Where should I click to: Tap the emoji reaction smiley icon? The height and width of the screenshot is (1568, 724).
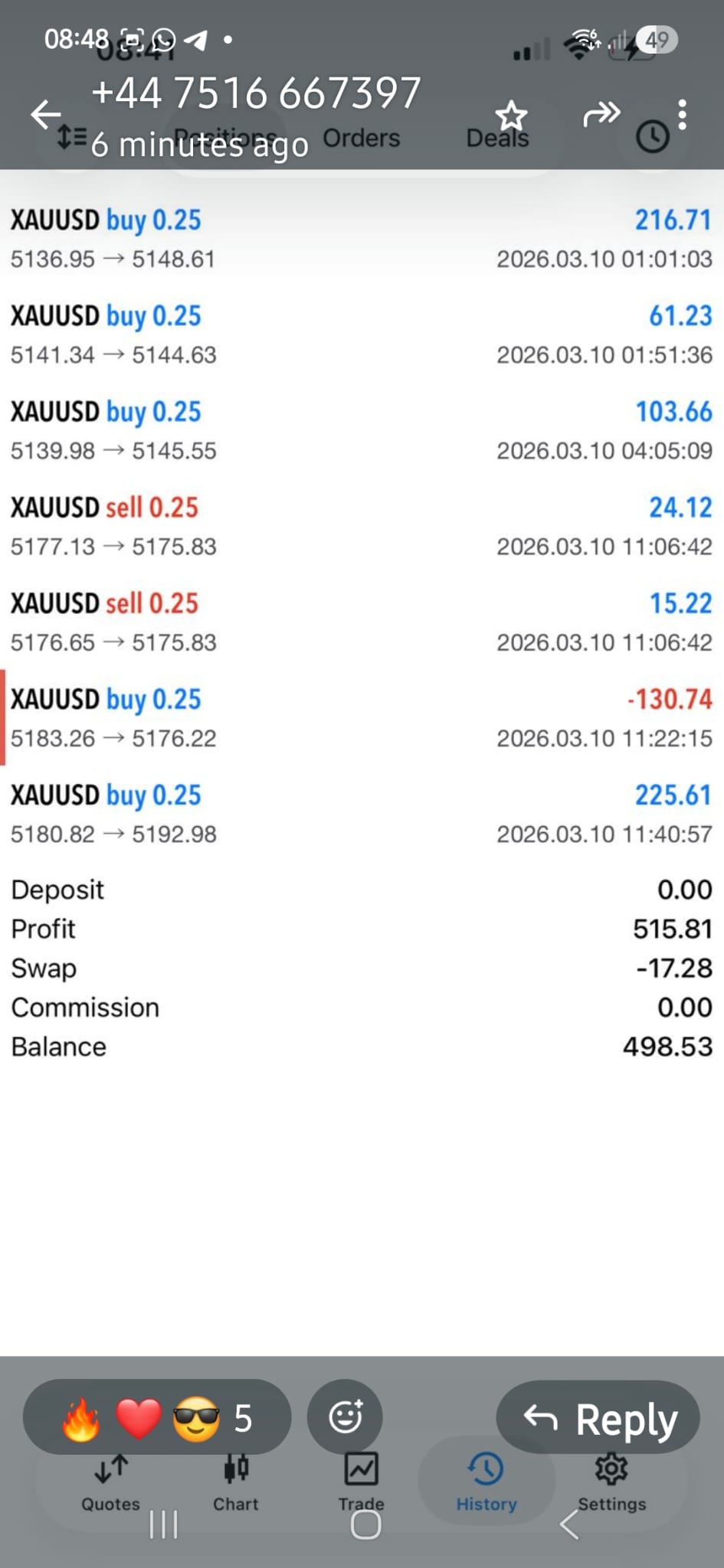tap(345, 1417)
